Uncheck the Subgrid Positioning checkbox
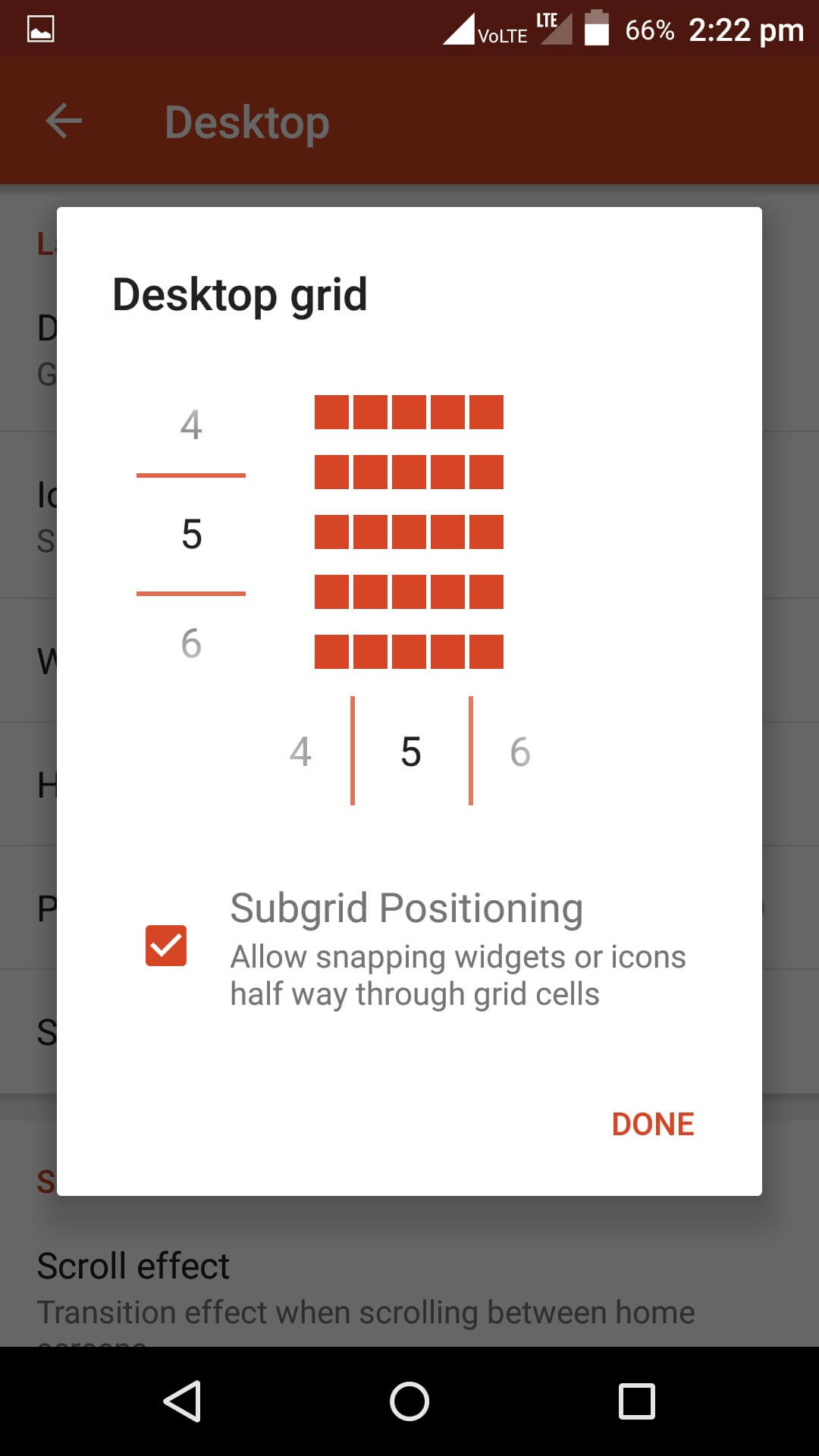819x1456 pixels. click(166, 946)
